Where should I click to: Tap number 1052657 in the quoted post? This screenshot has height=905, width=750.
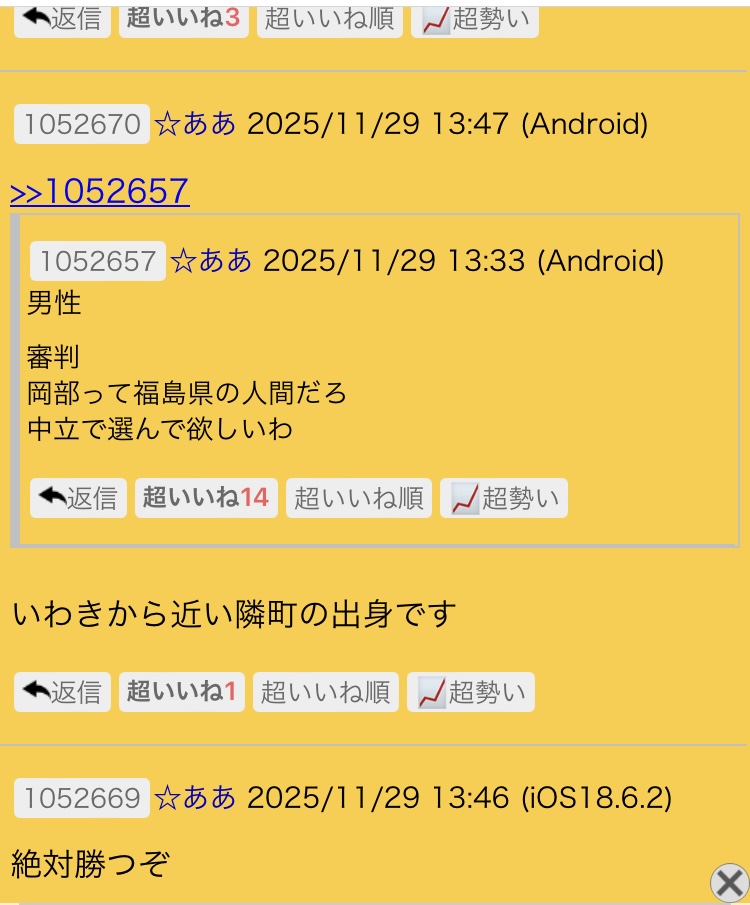(x=97, y=261)
